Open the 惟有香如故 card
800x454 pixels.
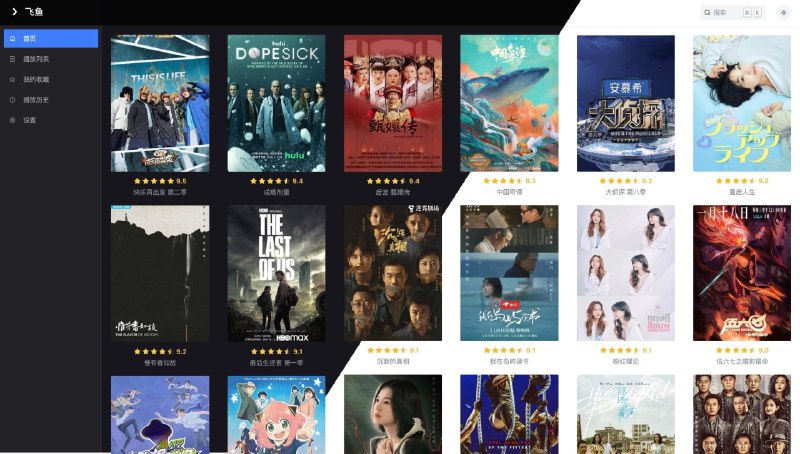160,273
